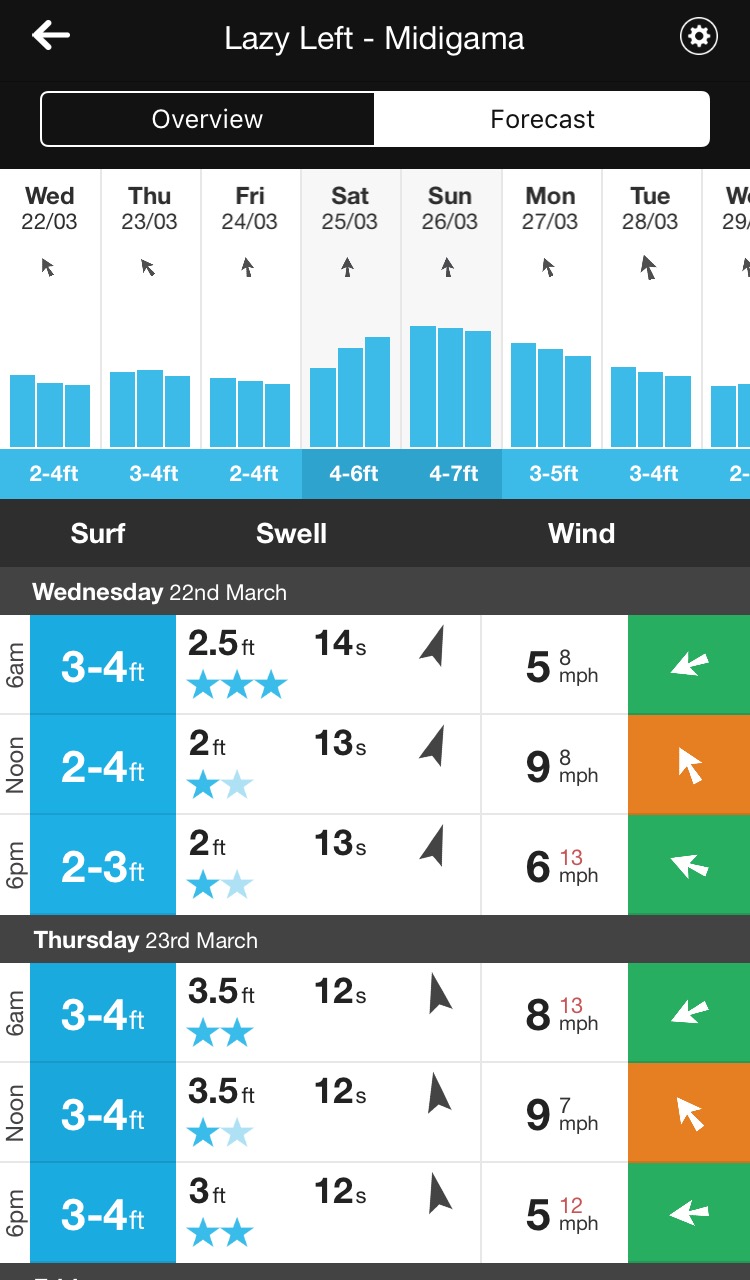The image size is (750, 1280).
Task: Select the Sun 26/03 forecast column
Action: pyautogui.click(x=450, y=330)
